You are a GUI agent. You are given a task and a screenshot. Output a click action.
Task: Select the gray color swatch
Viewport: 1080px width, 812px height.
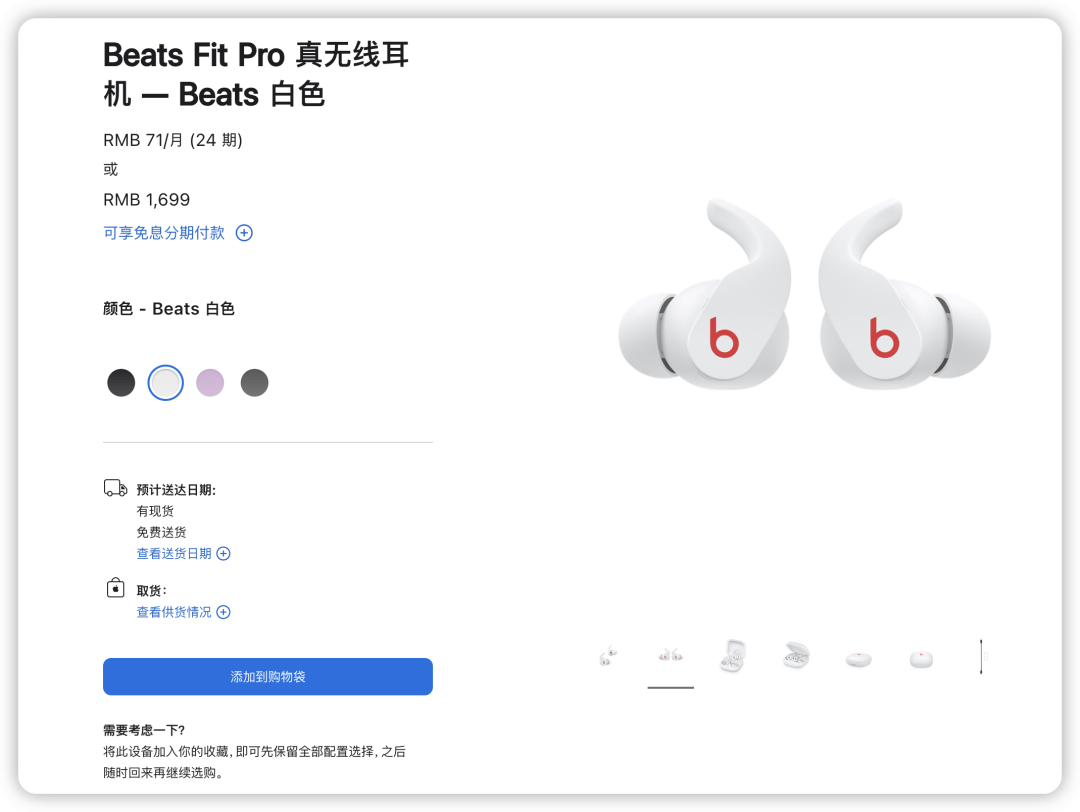click(x=255, y=382)
